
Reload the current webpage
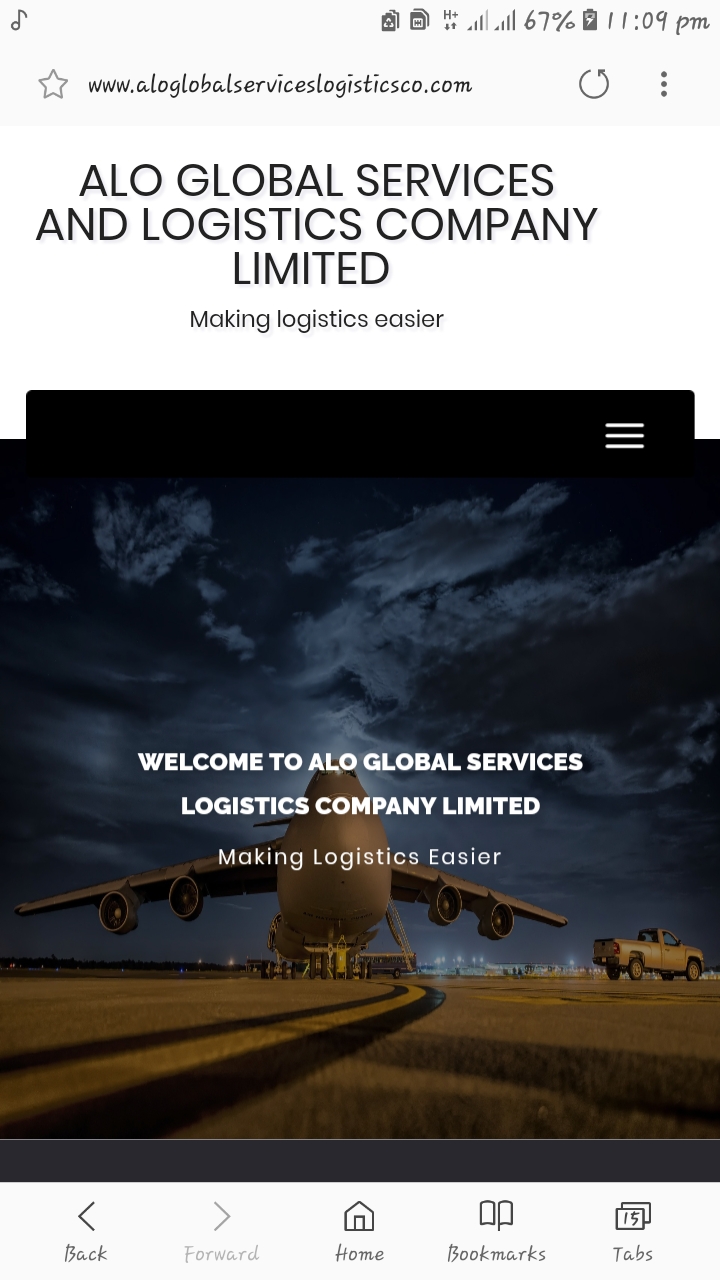coord(594,84)
